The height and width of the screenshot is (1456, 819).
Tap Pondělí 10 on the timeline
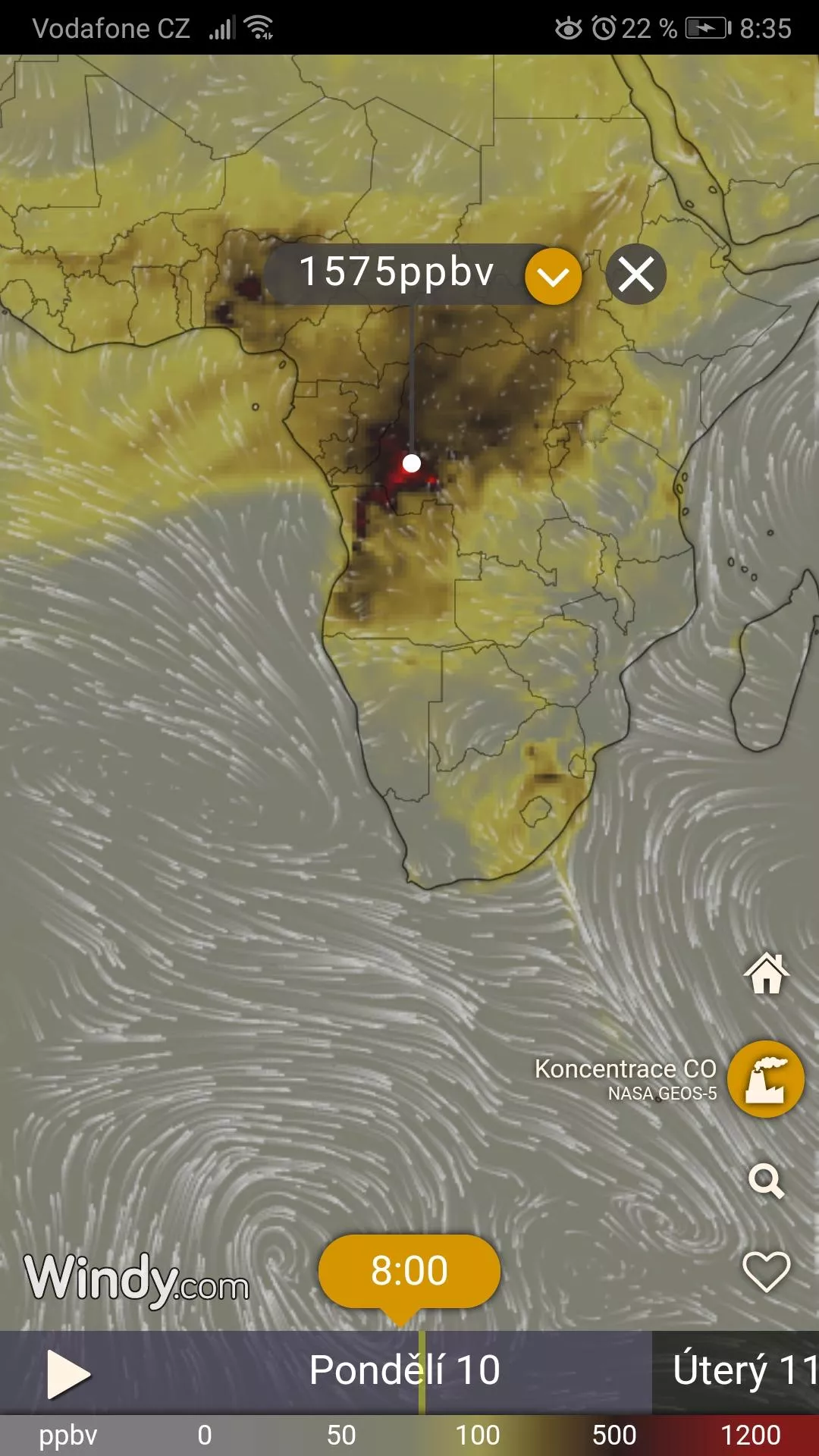pos(405,1371)
